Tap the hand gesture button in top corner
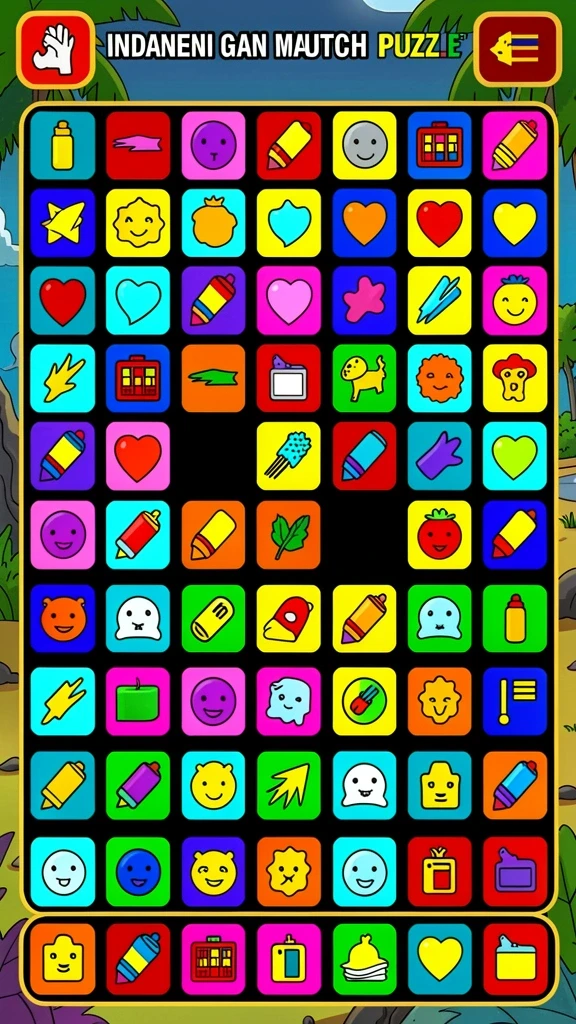 pyautogui.click(x=56, y=50)
